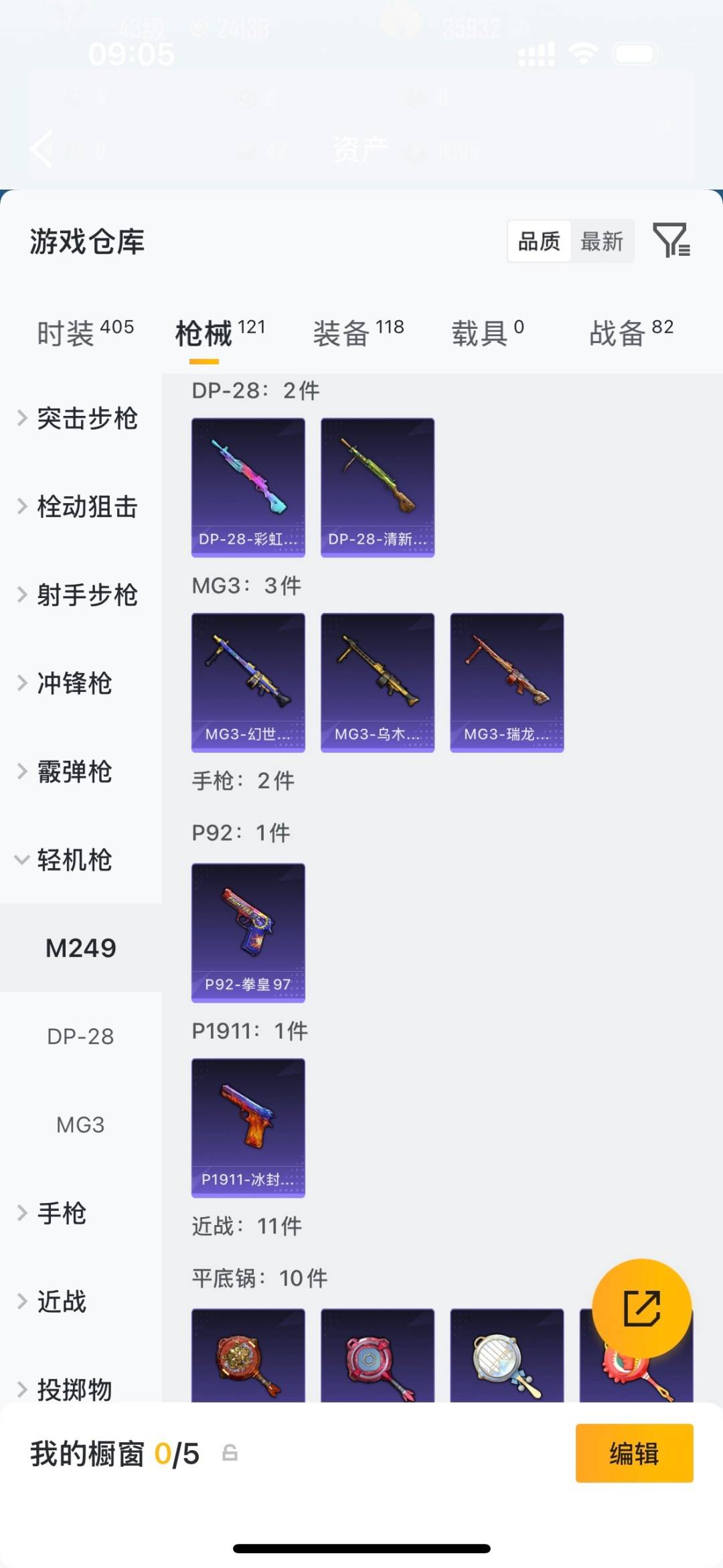Expand the 近战 category

pyautogui.click(x=62, y=1301)
